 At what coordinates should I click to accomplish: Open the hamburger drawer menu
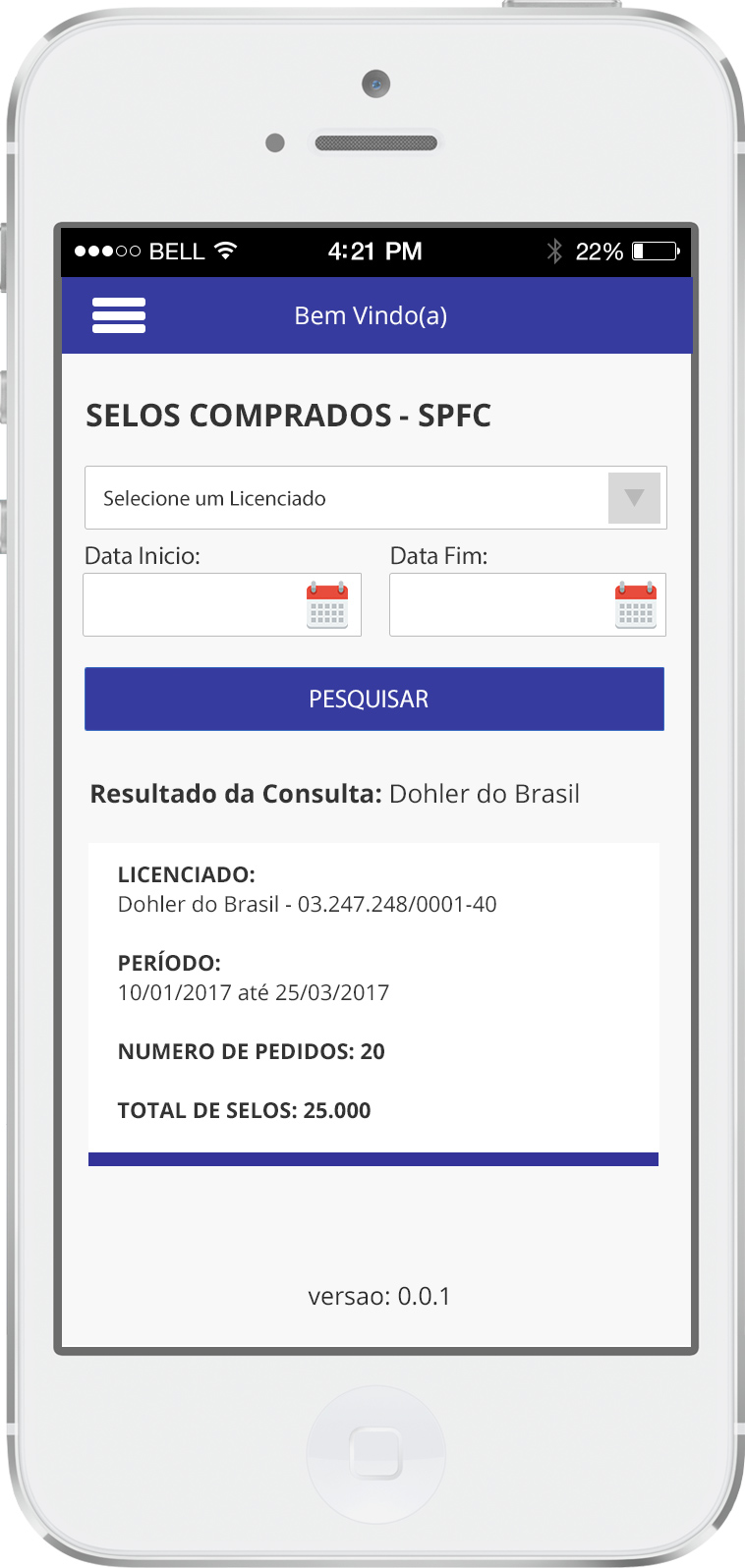pos(119,315)
